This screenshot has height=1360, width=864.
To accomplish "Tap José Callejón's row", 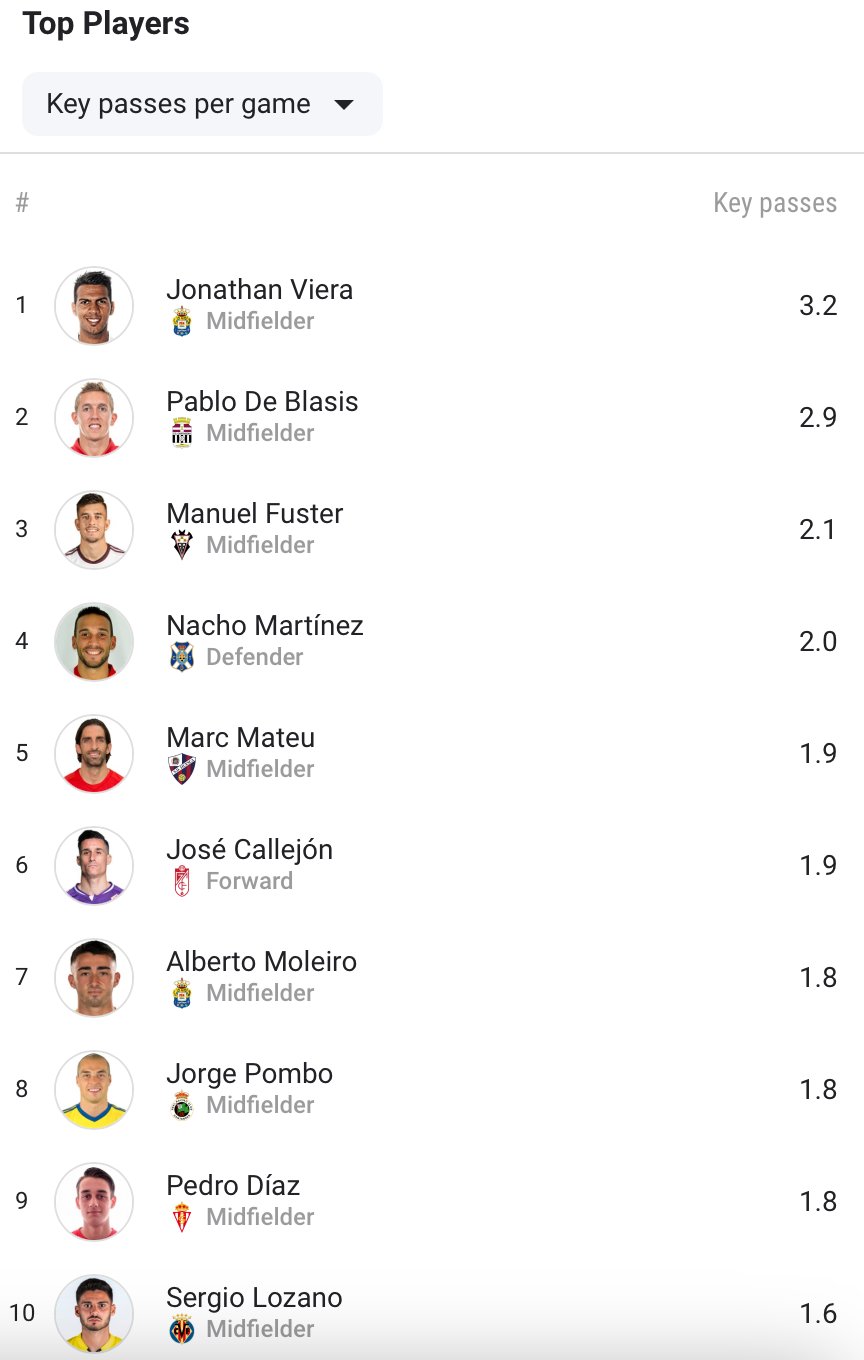I will [x=249, y=850].
